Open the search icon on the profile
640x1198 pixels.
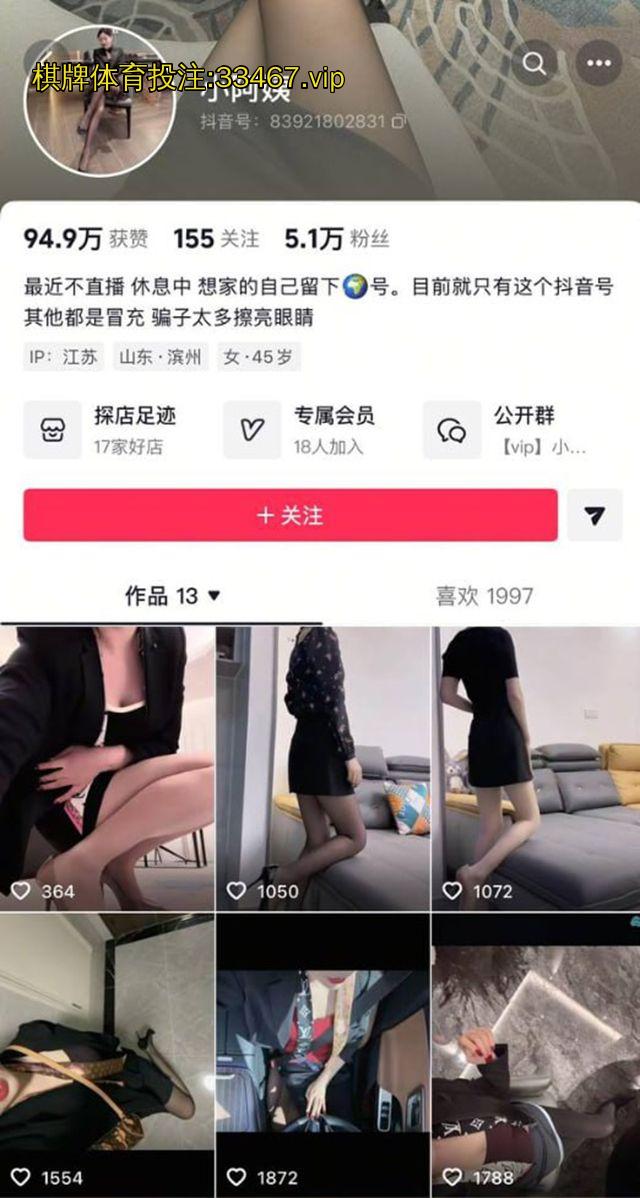pos(535,64)
